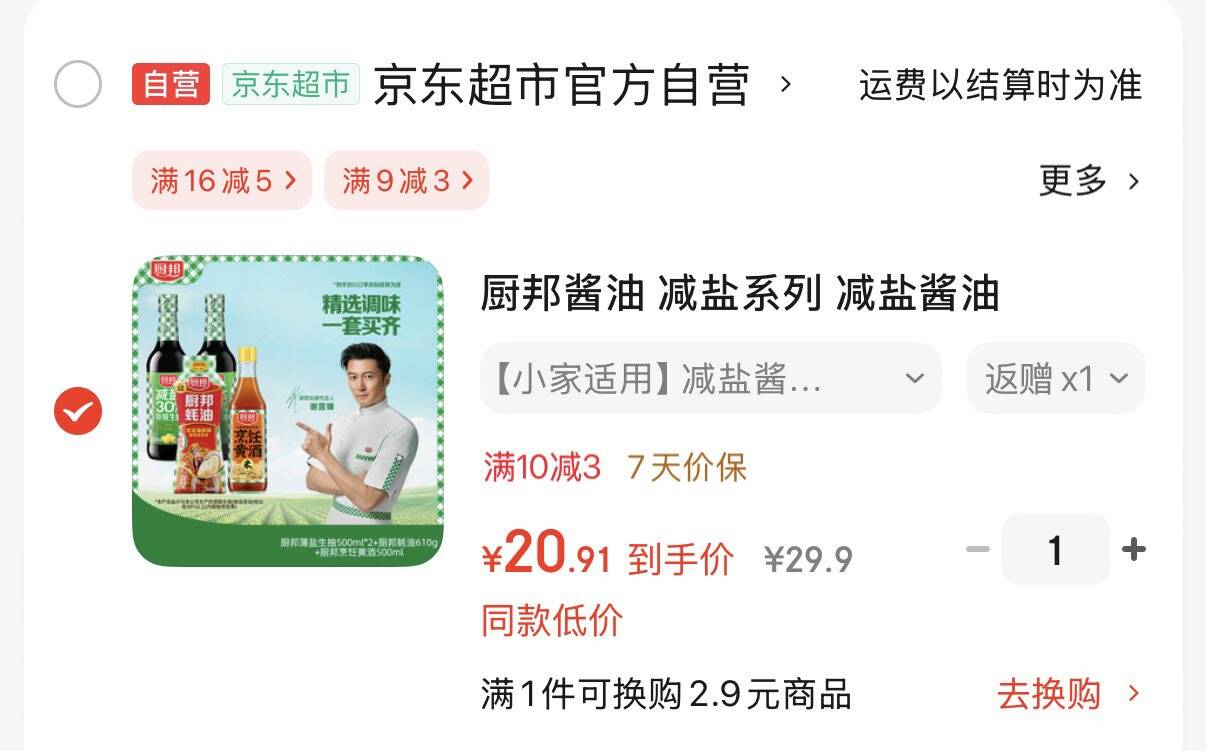
Task: Open the 京东超市官方自营 store page
Action: click(582, 85)
